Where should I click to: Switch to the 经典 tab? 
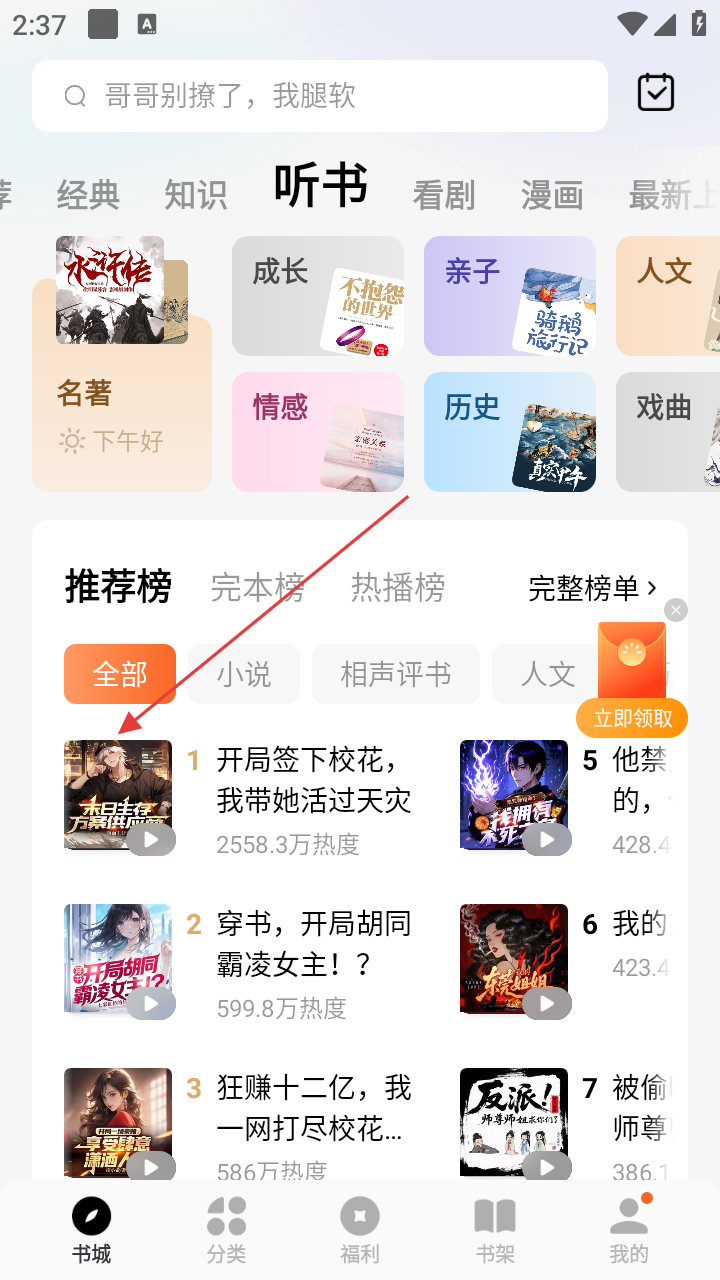(x=88, y=195)
